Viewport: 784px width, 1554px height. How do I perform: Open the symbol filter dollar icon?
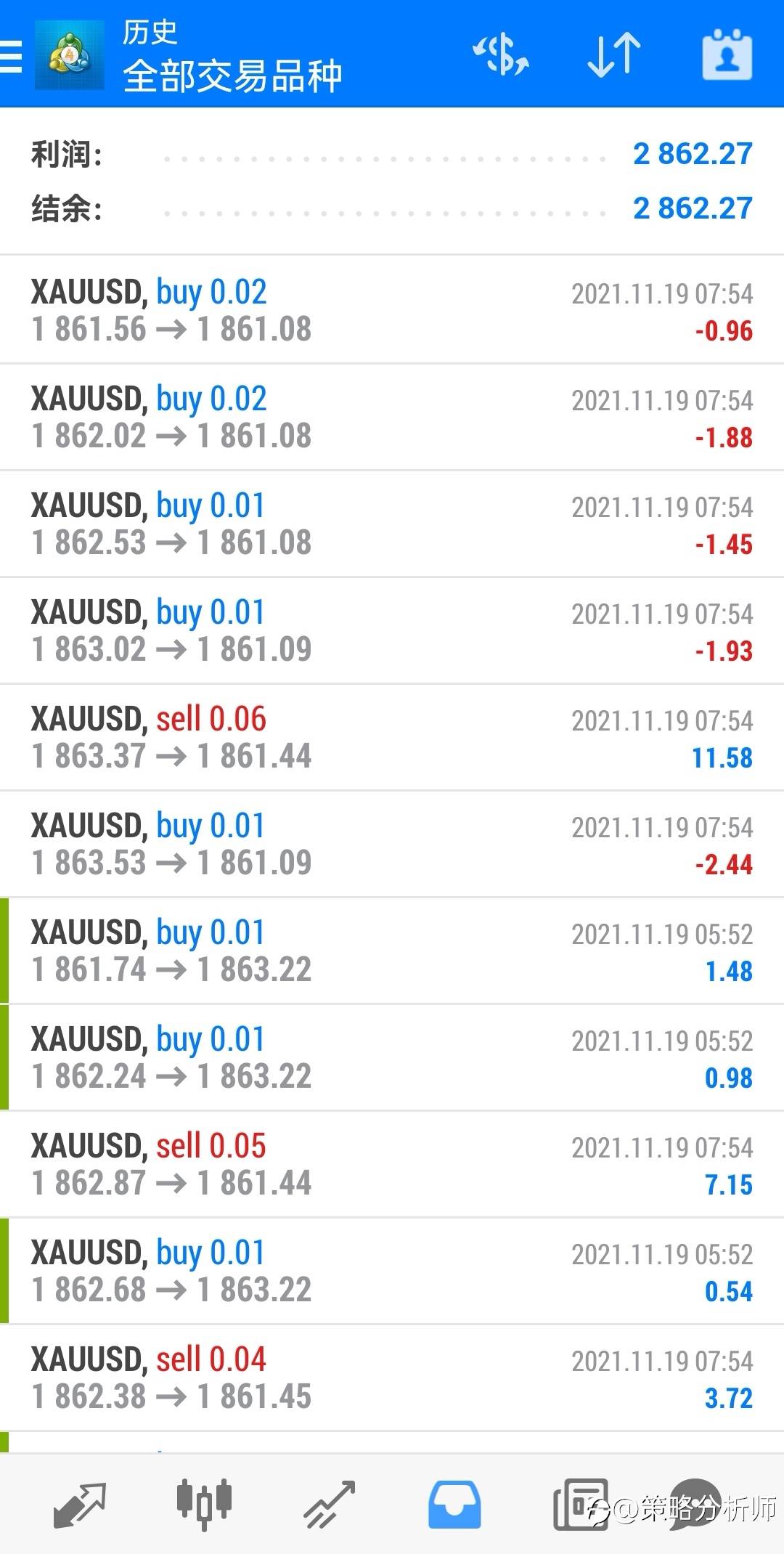(500, 55)
